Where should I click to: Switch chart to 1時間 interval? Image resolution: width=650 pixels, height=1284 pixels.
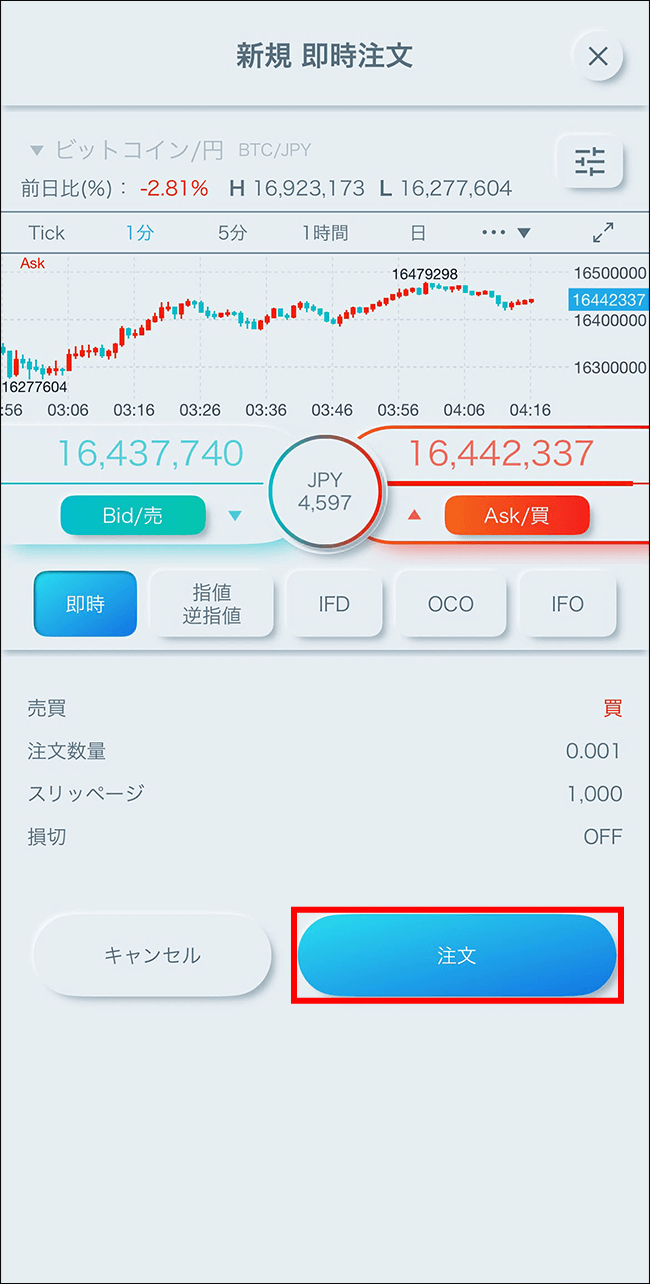click(x=326, y=233)
